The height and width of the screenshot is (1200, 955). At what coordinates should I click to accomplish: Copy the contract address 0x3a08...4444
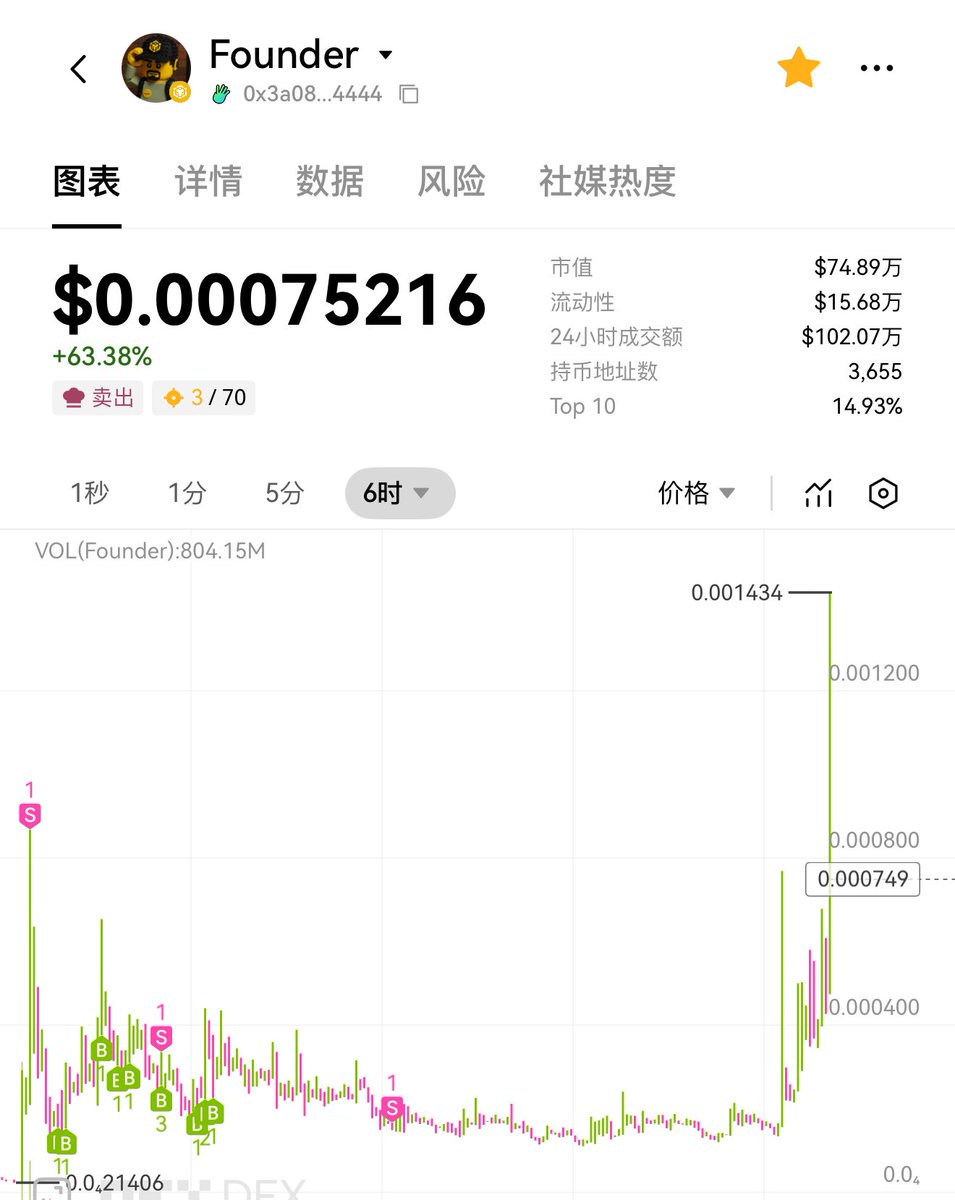pyautogui.click(x=408, y=95)
